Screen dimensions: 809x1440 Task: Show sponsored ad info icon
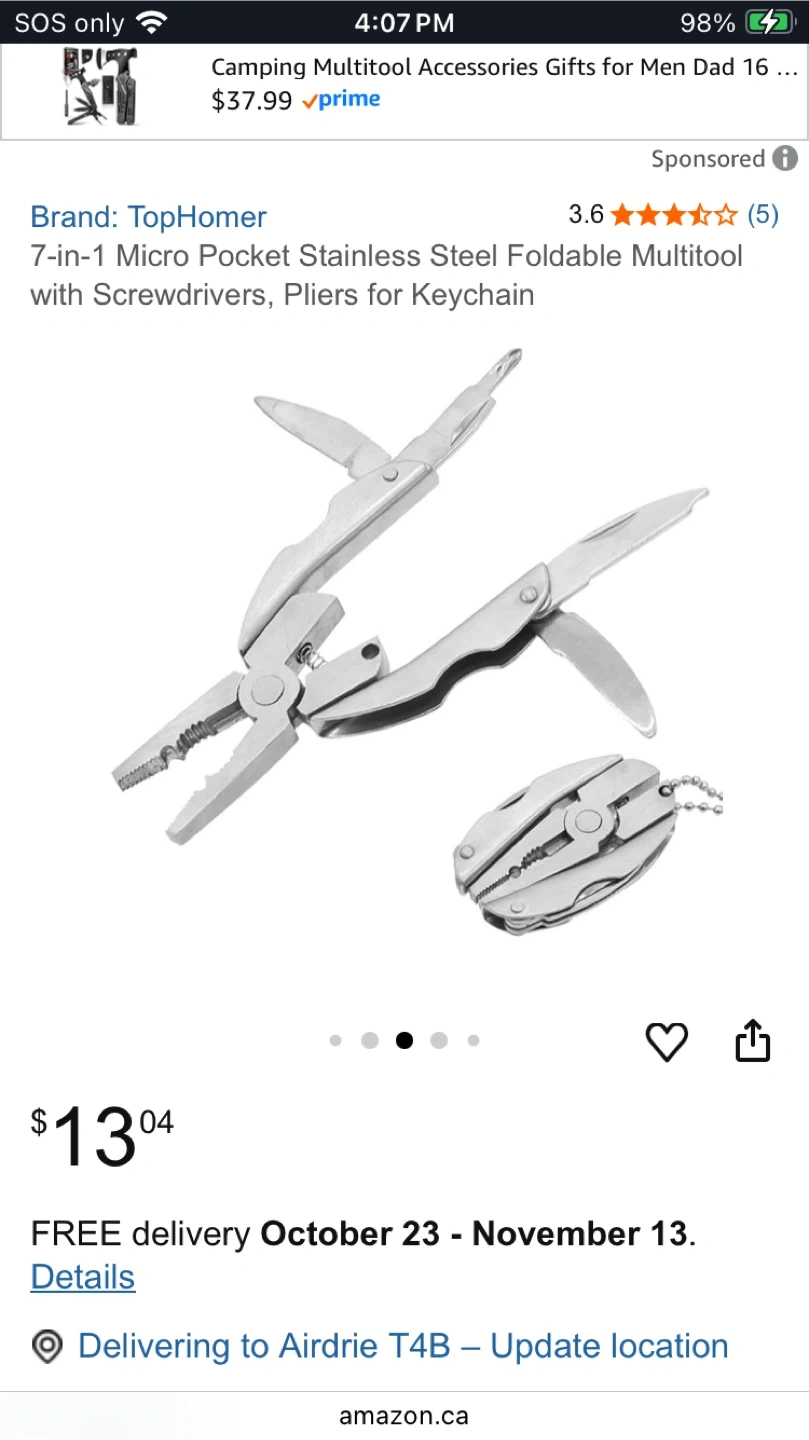pyautogui.click(x=786, y=159)
